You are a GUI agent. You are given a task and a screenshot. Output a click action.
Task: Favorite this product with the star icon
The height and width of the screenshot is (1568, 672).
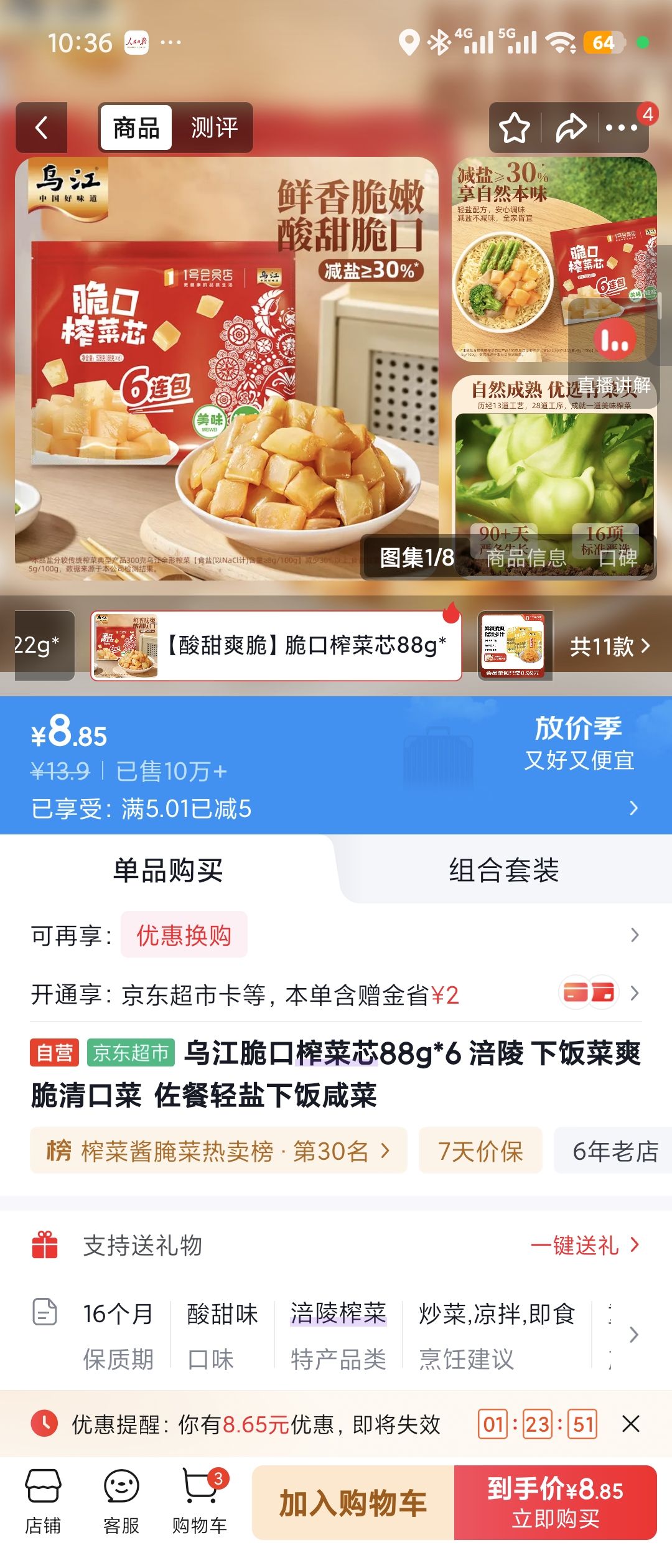tap(515, 128)
